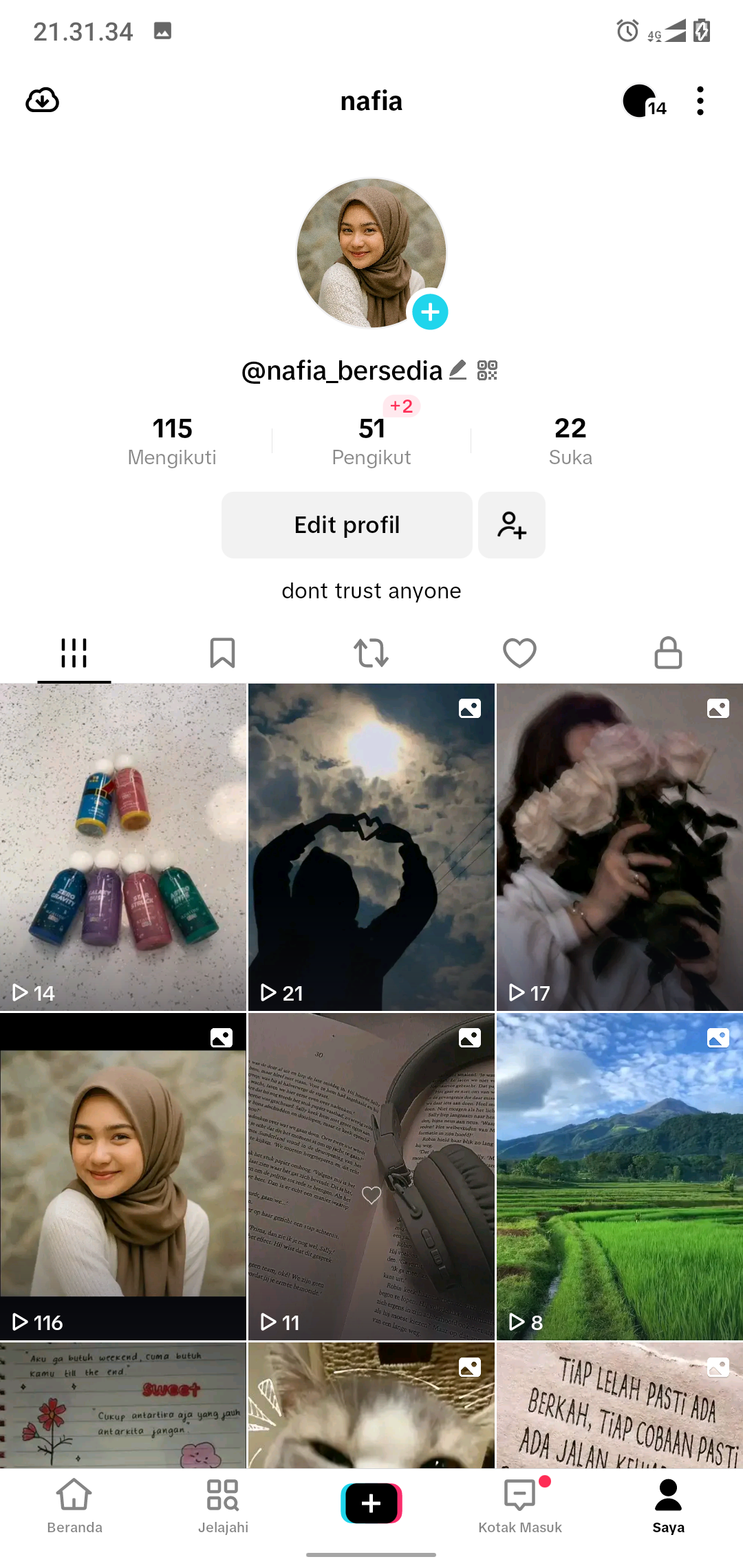This screenshot has height=1568, width=743.
Task: Switch to the saved bookmarks tab
Action: [x=222, y=653]
